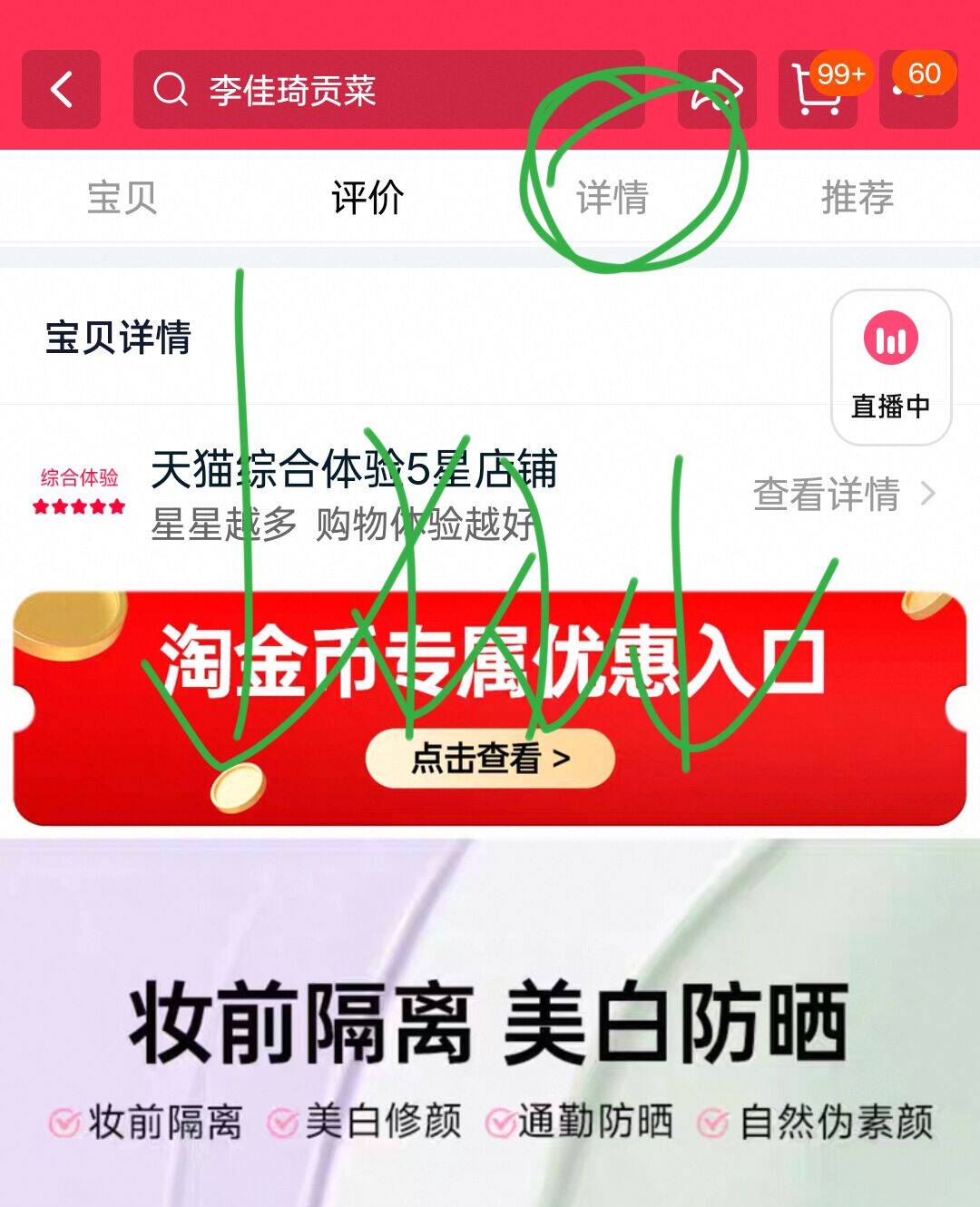
Task: View store rating details via 查看详情
Action: coord(843,495)
